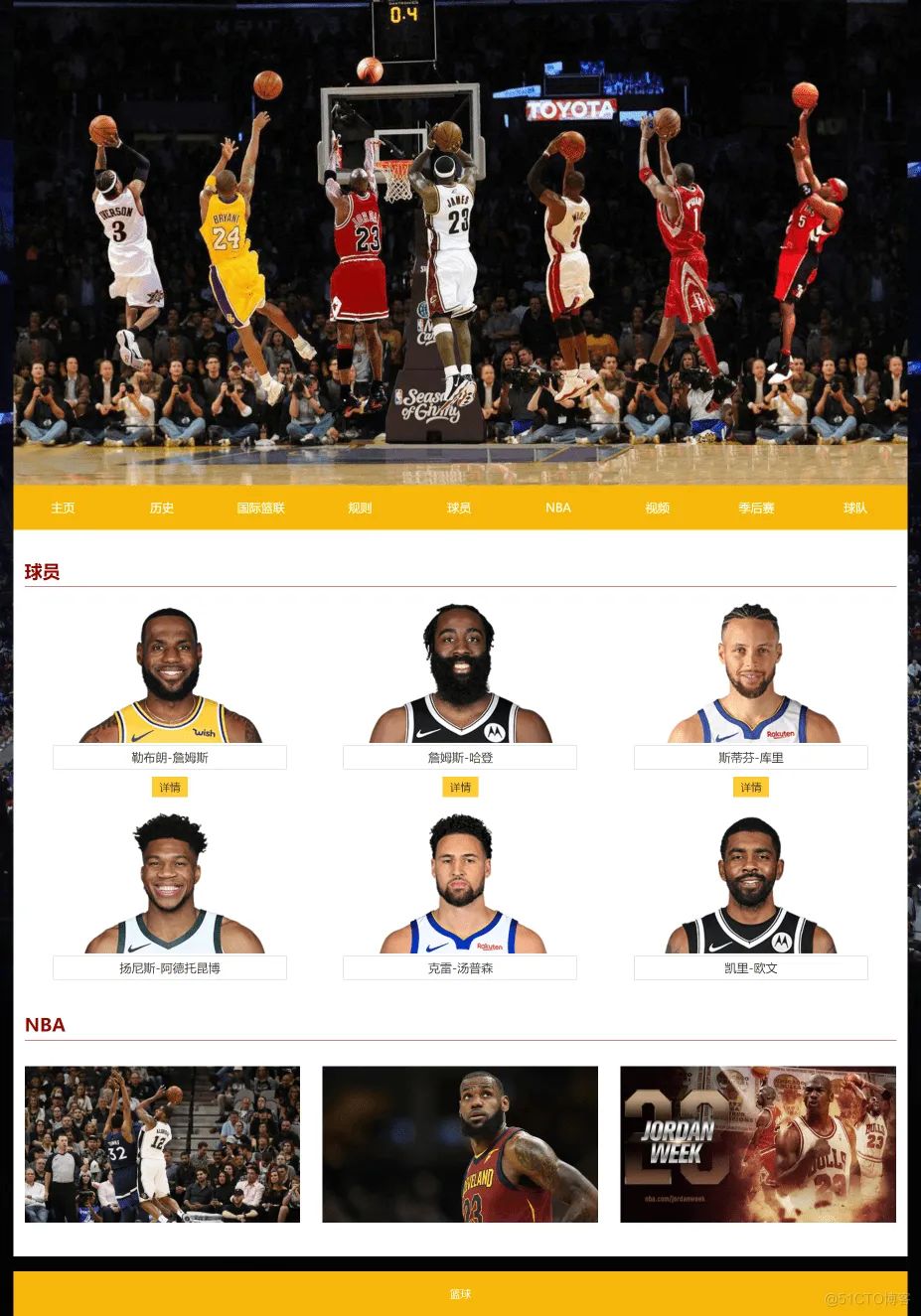
Task: View 详情 for 斯蒂芬-库里
Action: tap(751, 787)
